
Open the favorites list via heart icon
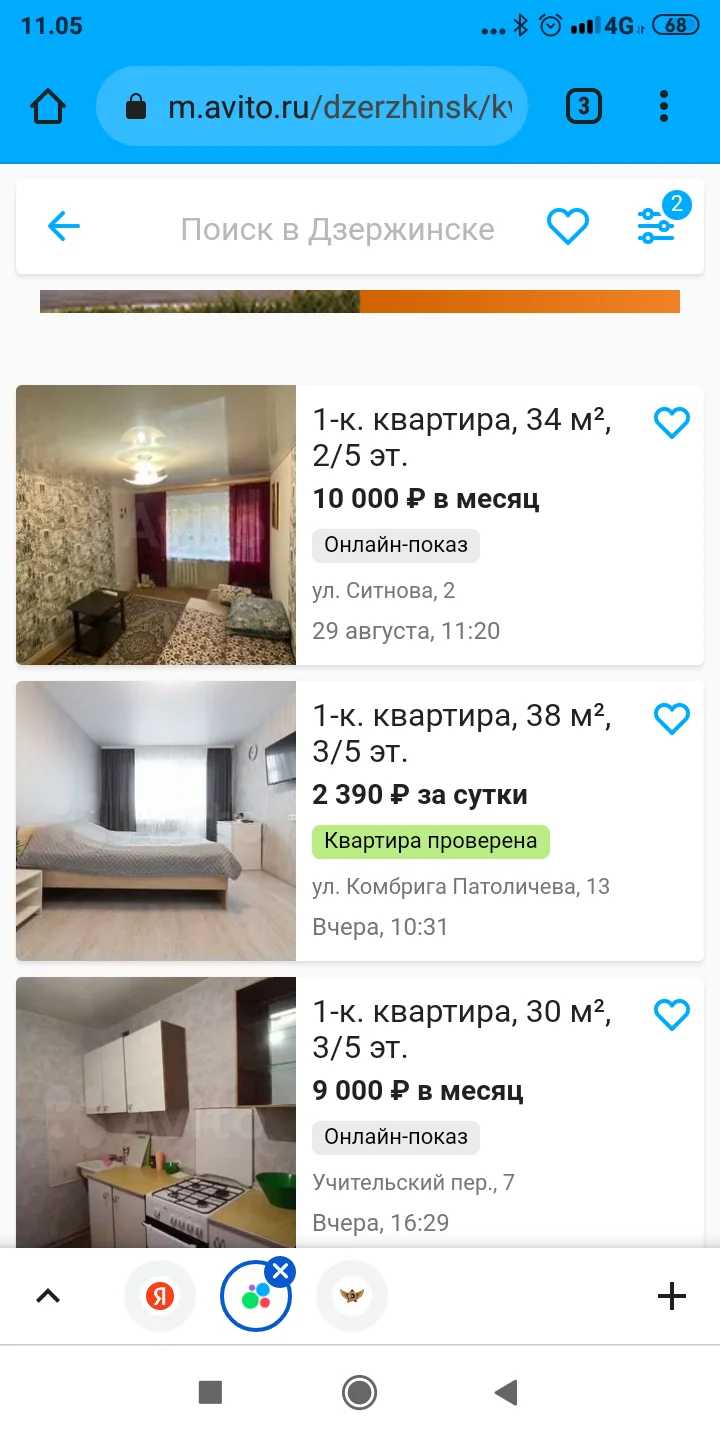(x=569, y=226)
